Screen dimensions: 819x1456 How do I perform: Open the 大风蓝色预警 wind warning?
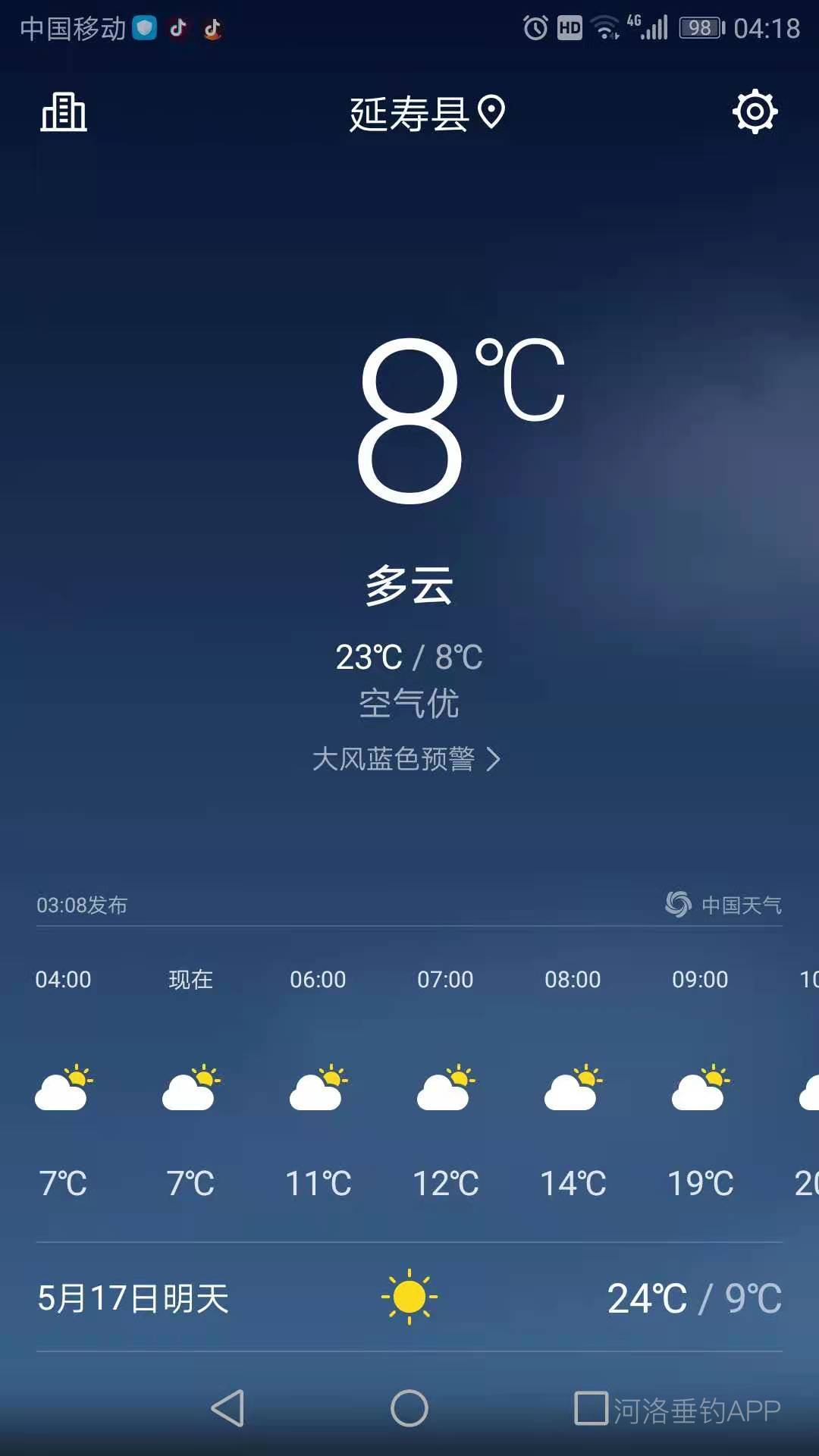tap(406, 759)
